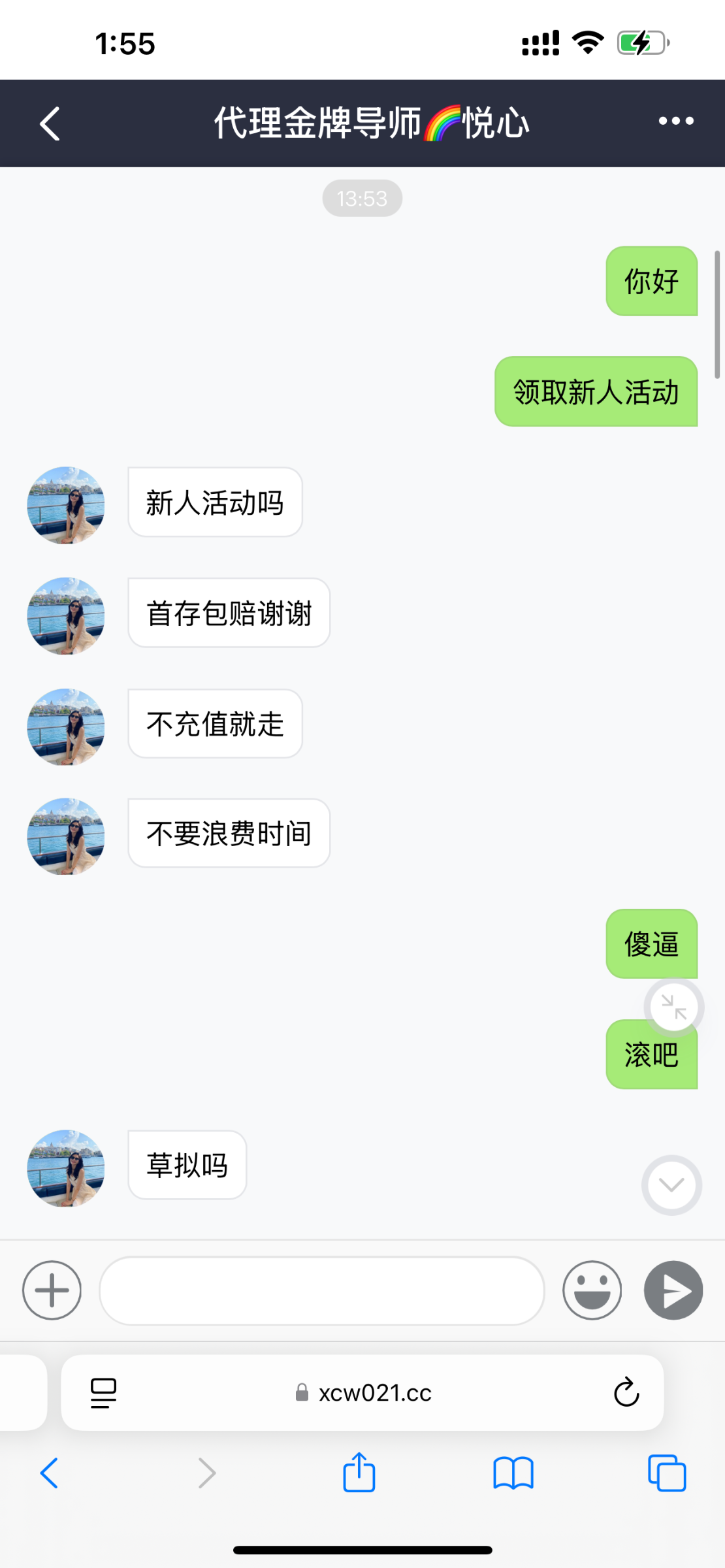Open the emoji picker
Viewport: 725px width, 1568px height.
(x=592, y=1290)
